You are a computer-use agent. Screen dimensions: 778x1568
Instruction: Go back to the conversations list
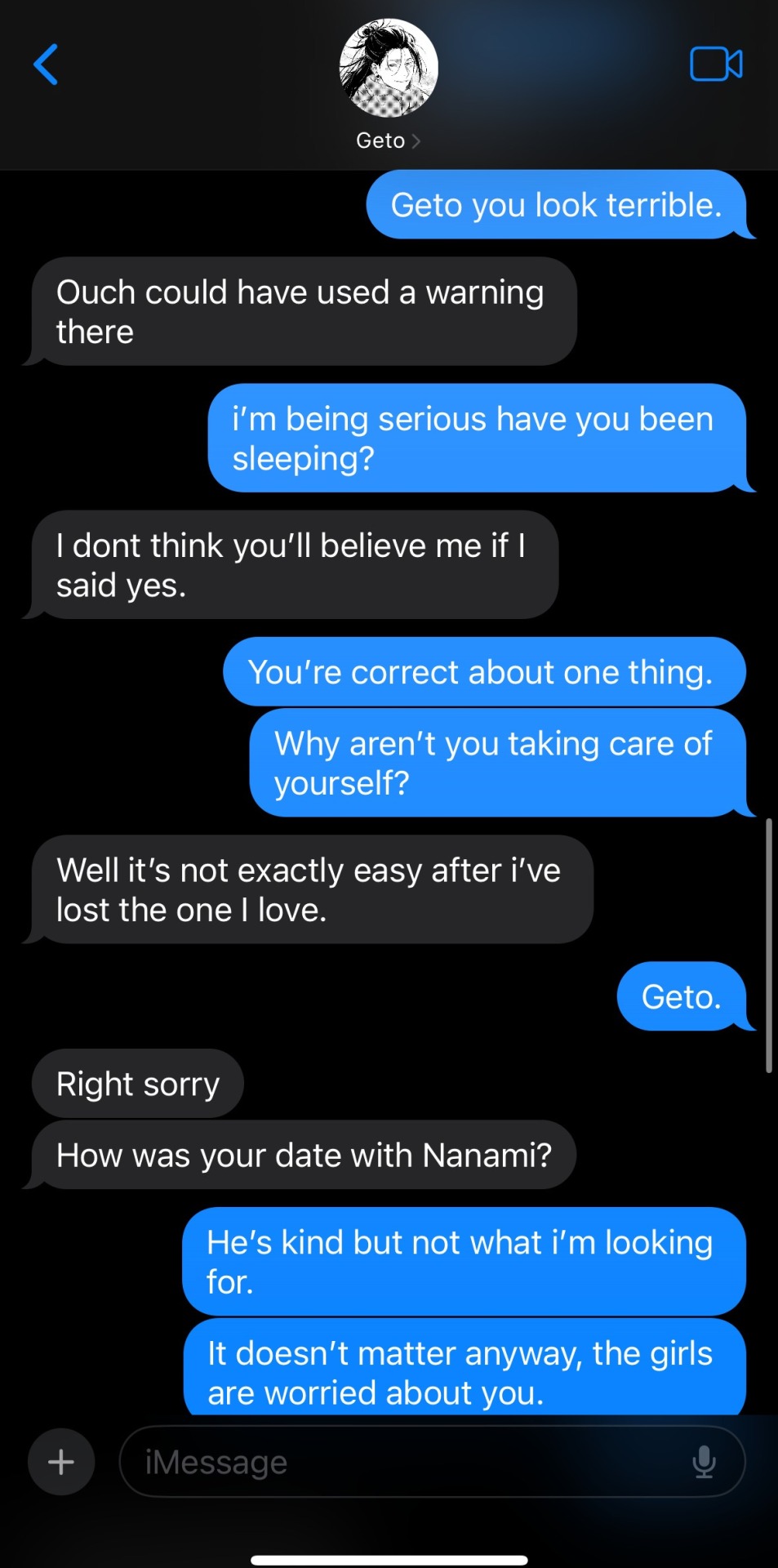[46, 65]
